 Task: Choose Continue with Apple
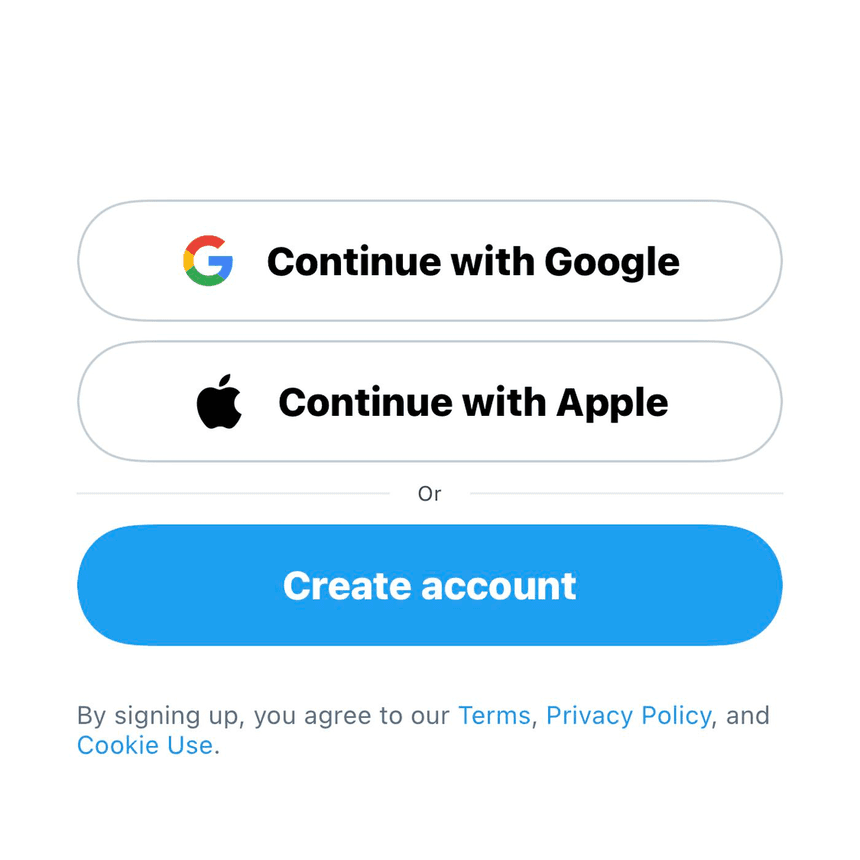tap(430, 402)
